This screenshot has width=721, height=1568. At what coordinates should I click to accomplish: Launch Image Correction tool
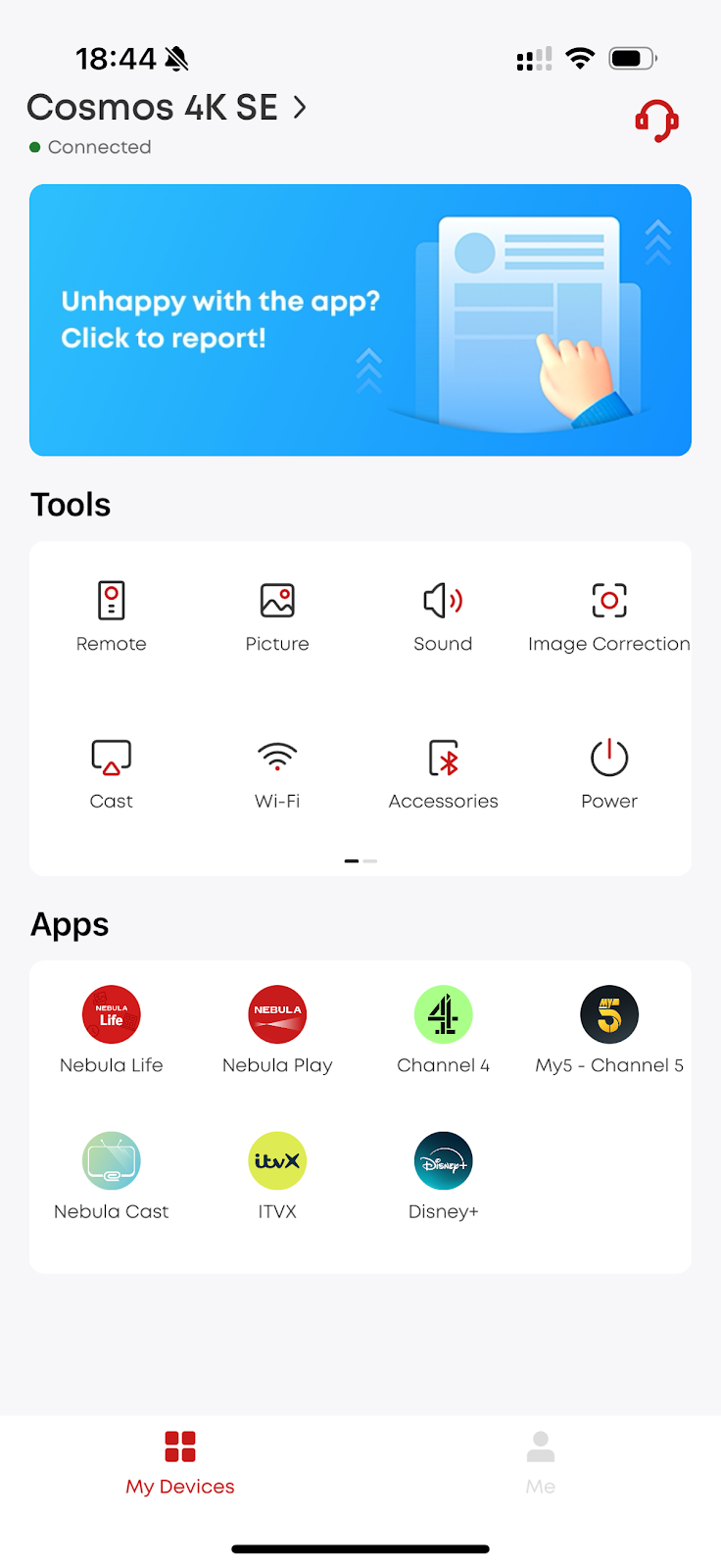click(x=608, y=615)
